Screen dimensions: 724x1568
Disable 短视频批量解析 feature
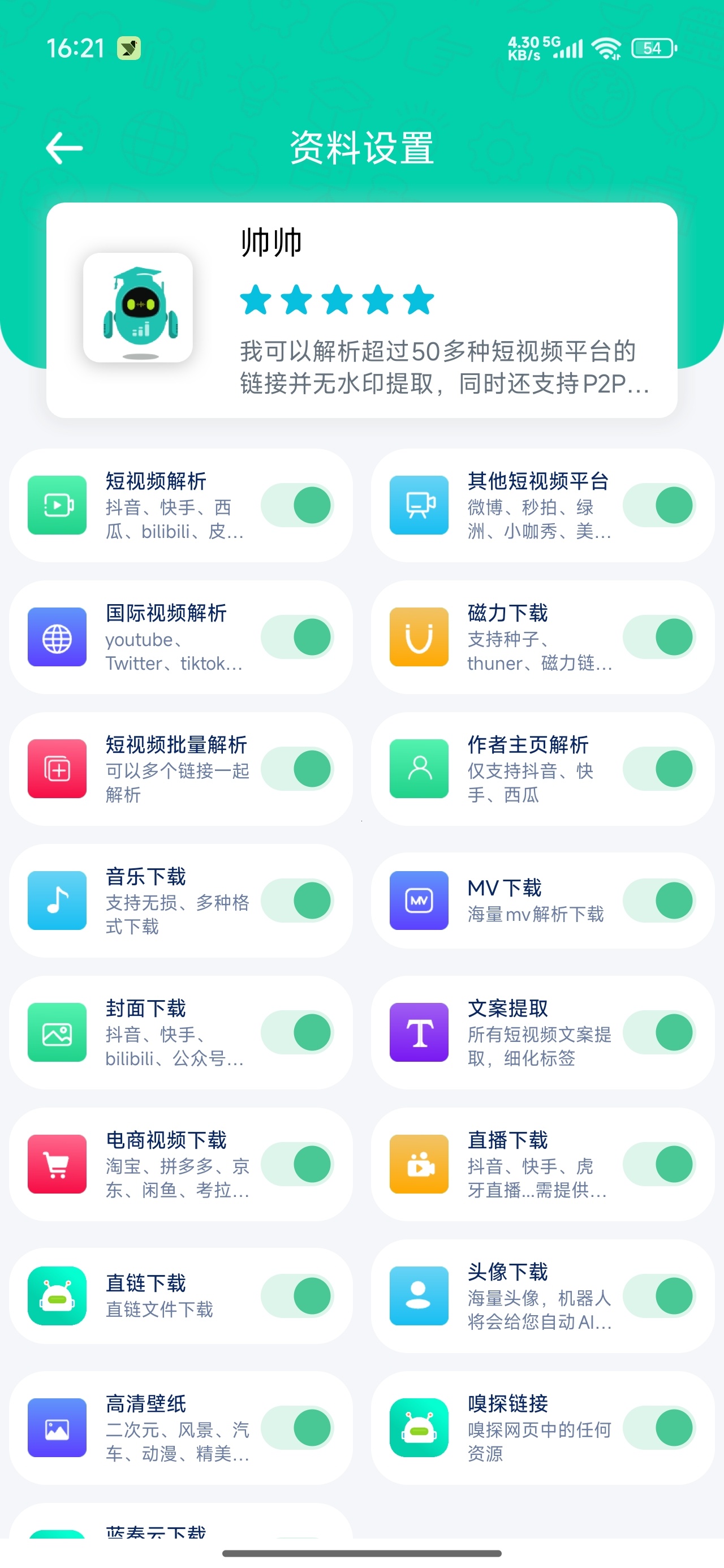coord(298,769)
